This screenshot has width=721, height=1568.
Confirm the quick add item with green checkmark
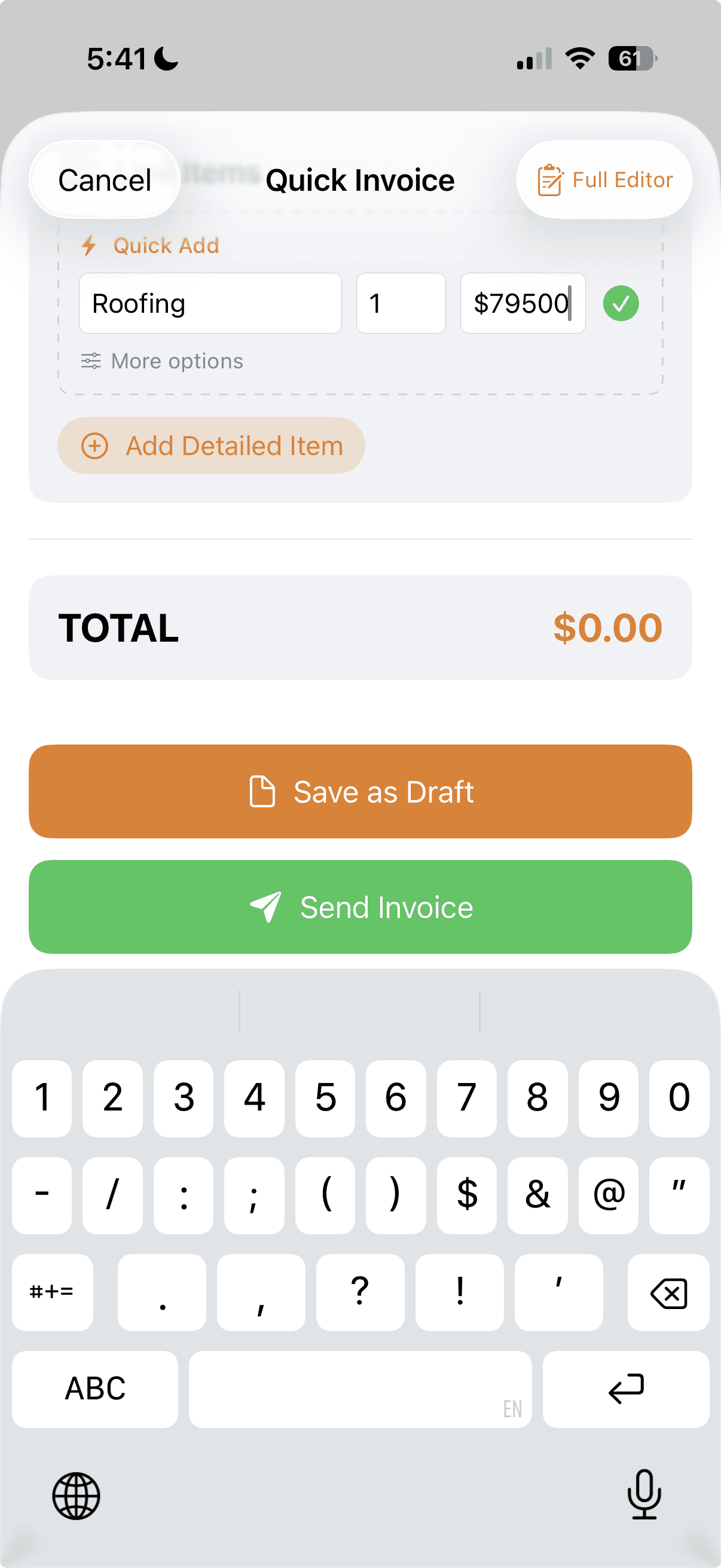621,303
